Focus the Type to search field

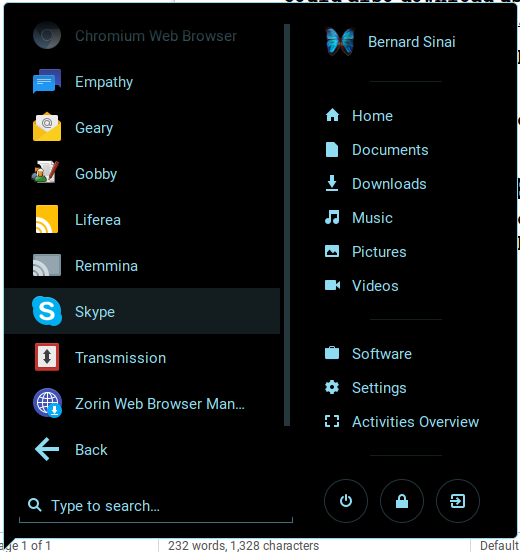coord(156,506)
